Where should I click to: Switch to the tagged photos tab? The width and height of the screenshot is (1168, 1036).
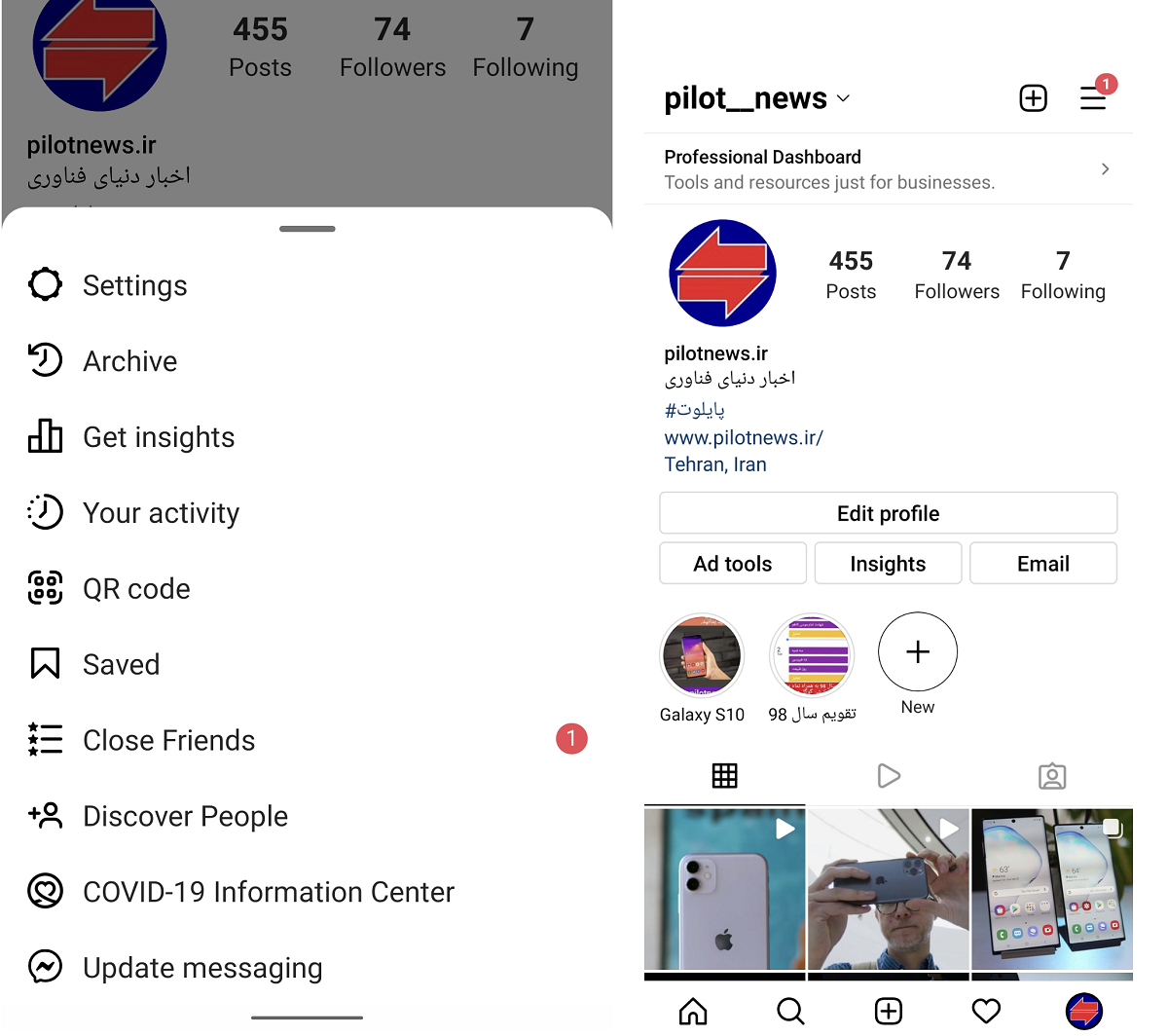tap(1052, 776)
